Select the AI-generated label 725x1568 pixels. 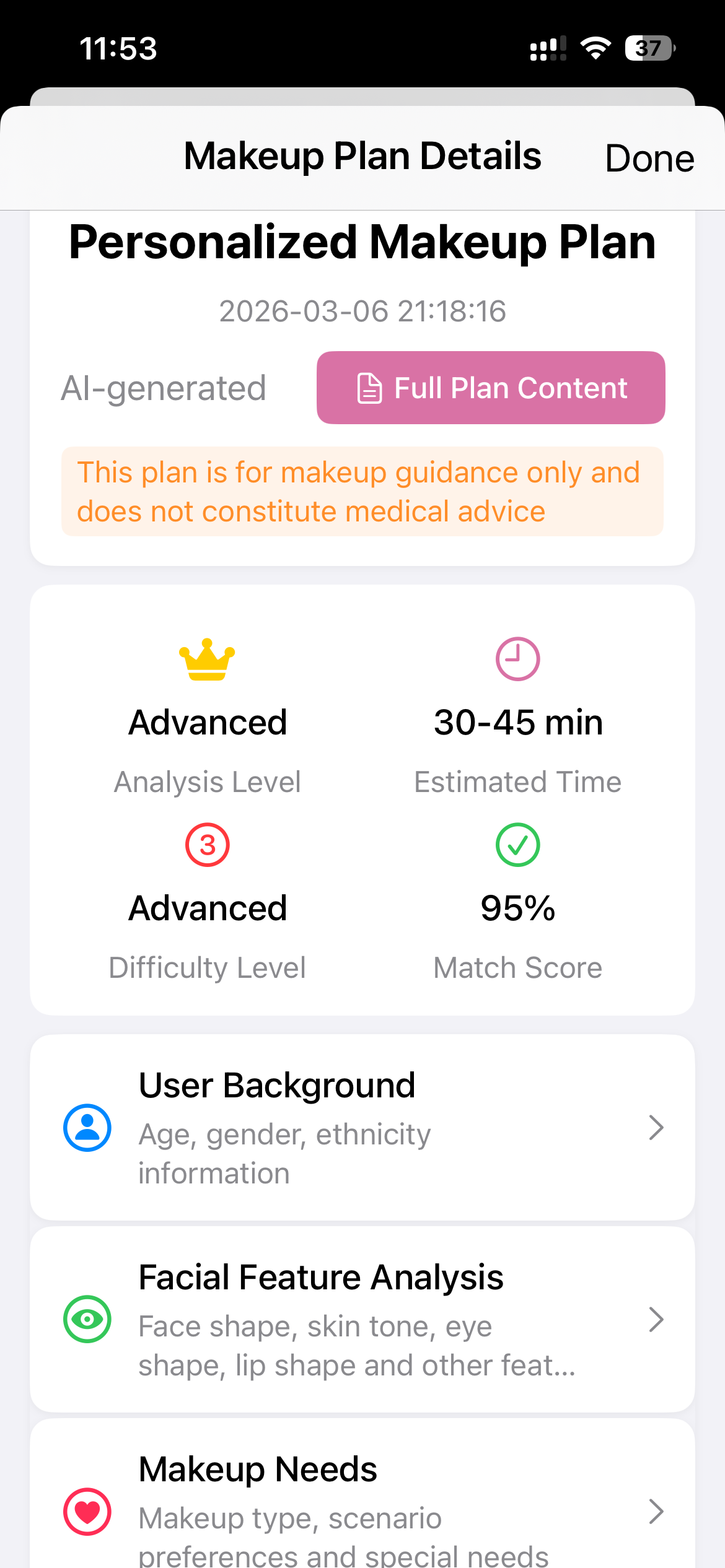164,388
